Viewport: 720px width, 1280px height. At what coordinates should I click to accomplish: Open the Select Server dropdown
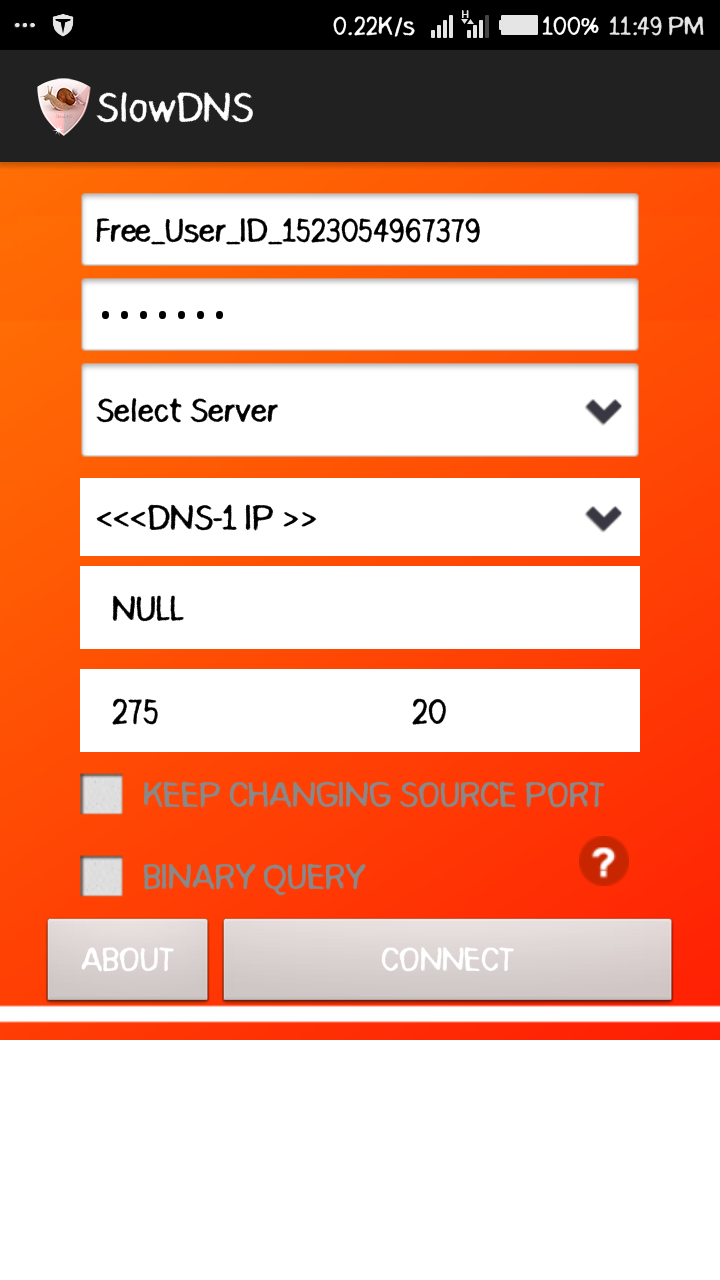point(359,411)
